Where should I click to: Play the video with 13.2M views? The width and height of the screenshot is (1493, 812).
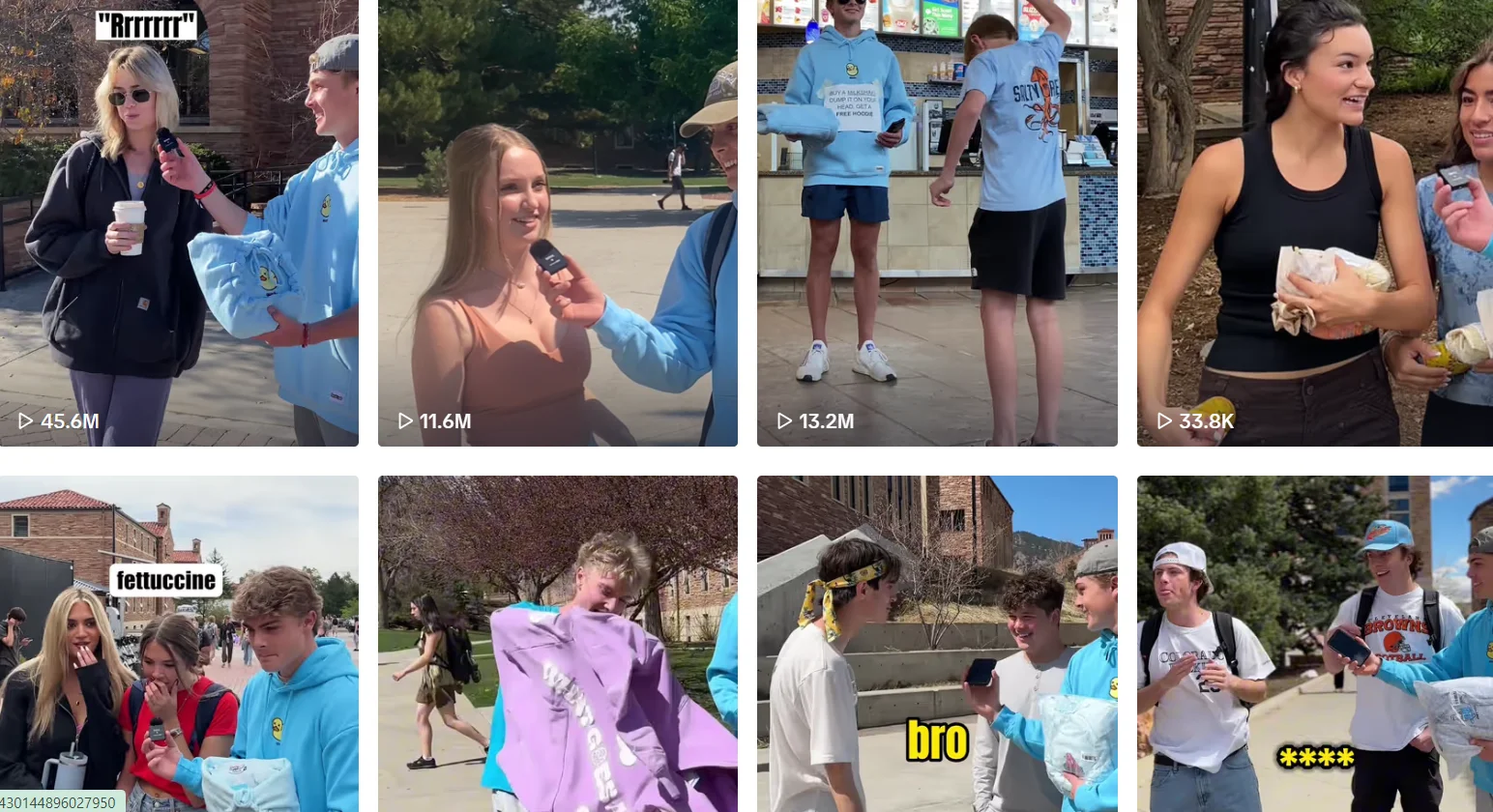point(937,222)
